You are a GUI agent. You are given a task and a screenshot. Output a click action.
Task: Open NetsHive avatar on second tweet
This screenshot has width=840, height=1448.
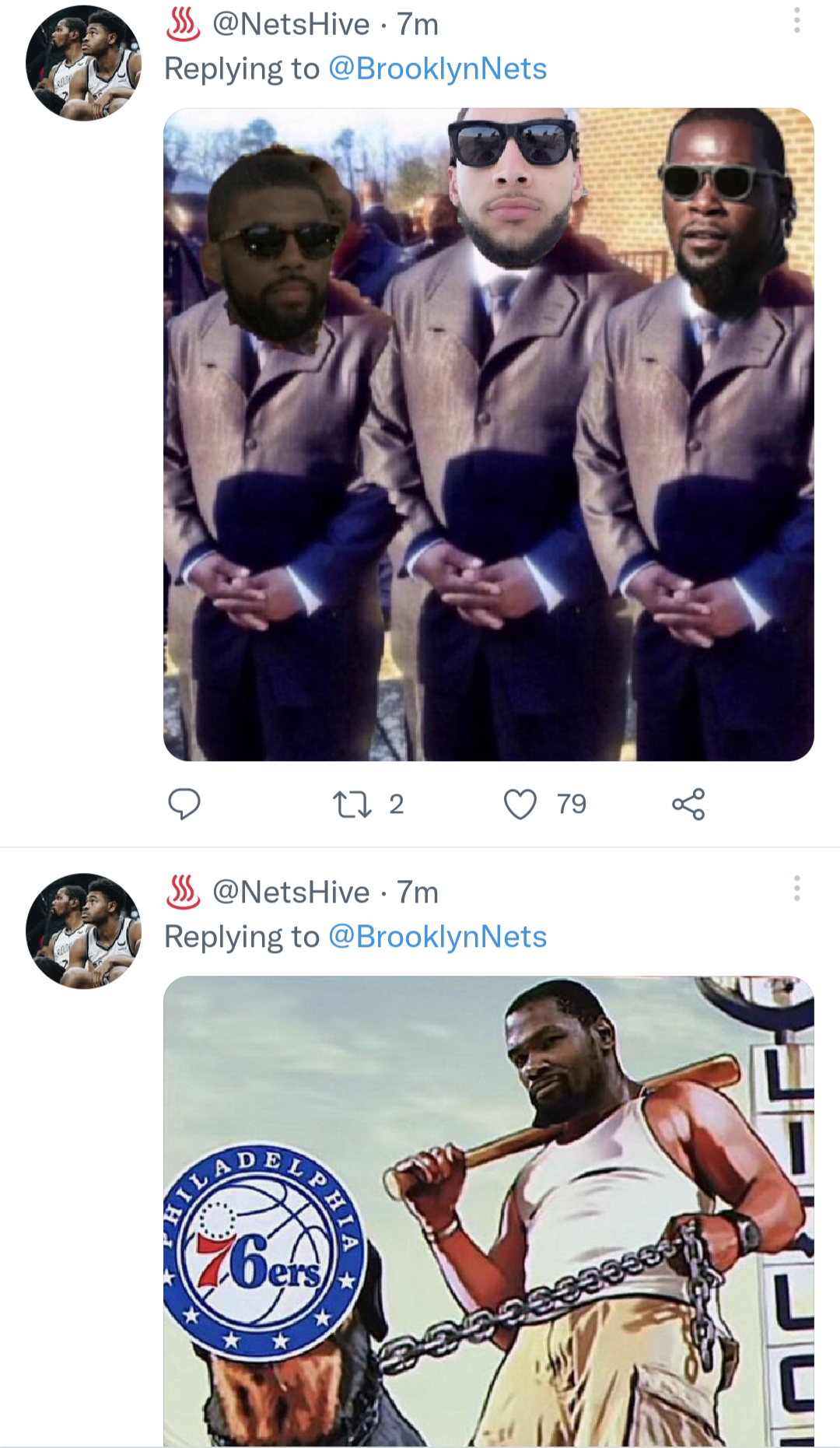[83, 931]
